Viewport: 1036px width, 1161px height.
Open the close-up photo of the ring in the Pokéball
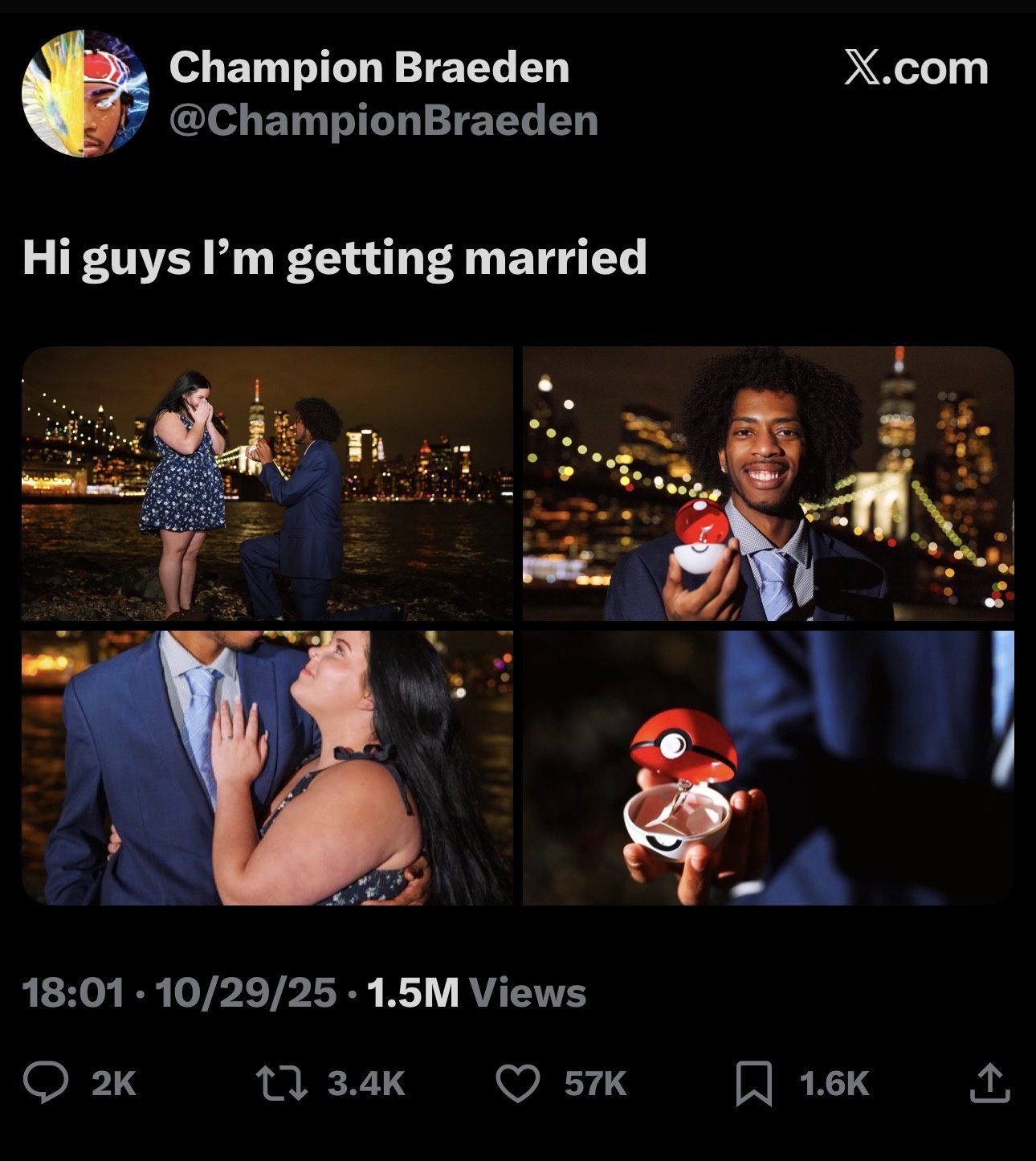click(768, 767)
